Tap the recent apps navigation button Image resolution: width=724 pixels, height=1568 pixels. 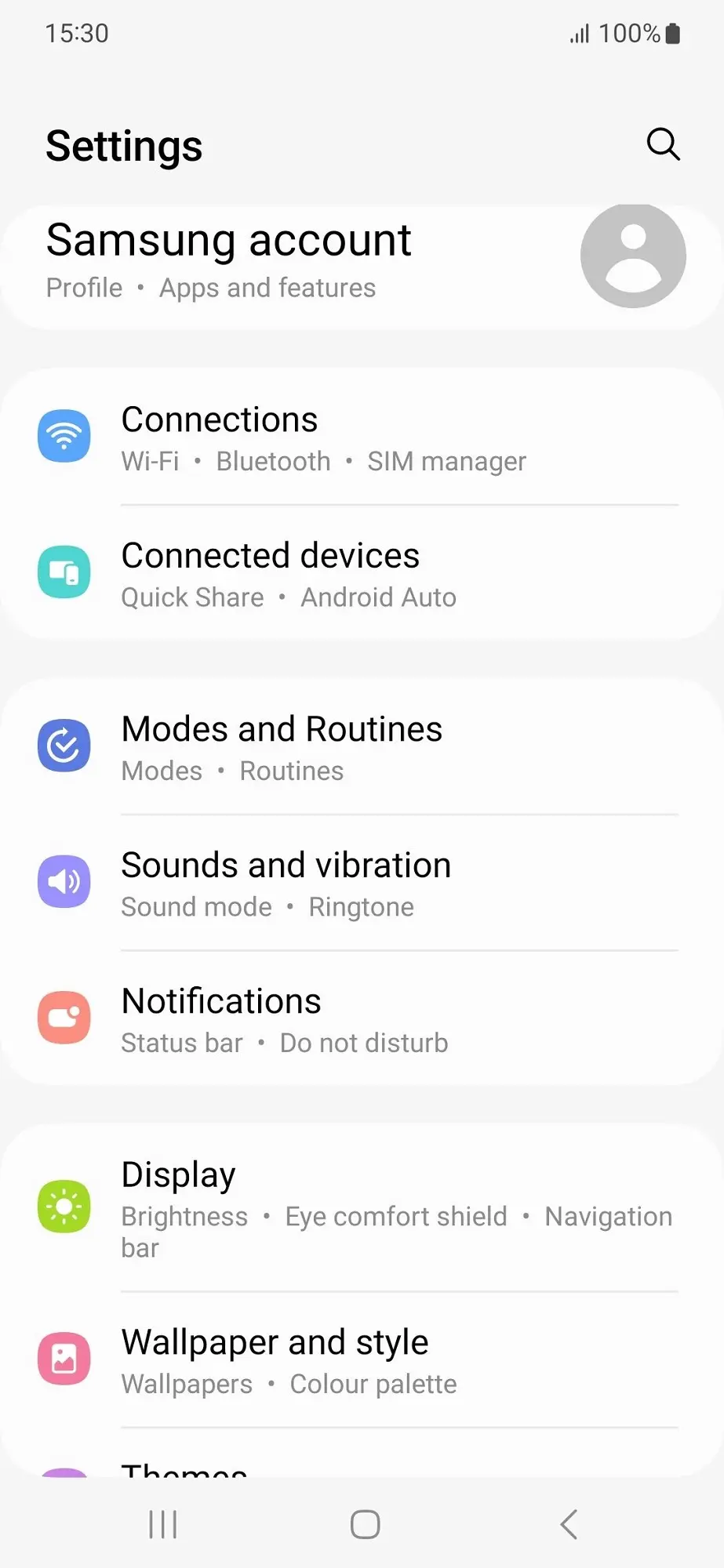click(x=162, y=1524)
